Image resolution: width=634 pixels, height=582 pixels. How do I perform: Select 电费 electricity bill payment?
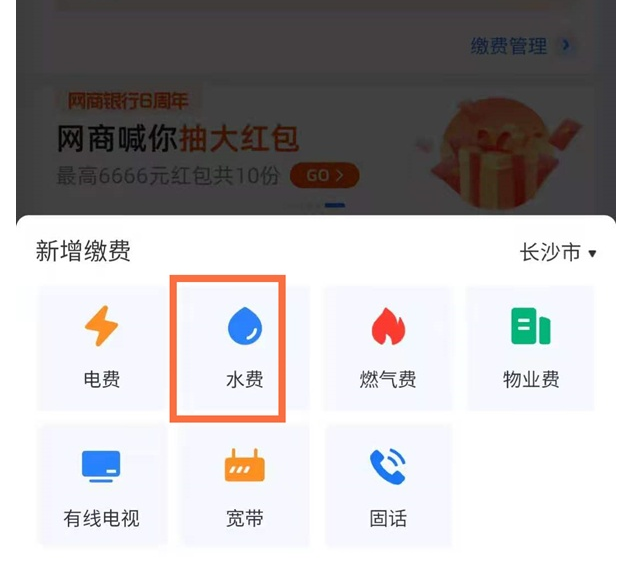pos(101,348)
